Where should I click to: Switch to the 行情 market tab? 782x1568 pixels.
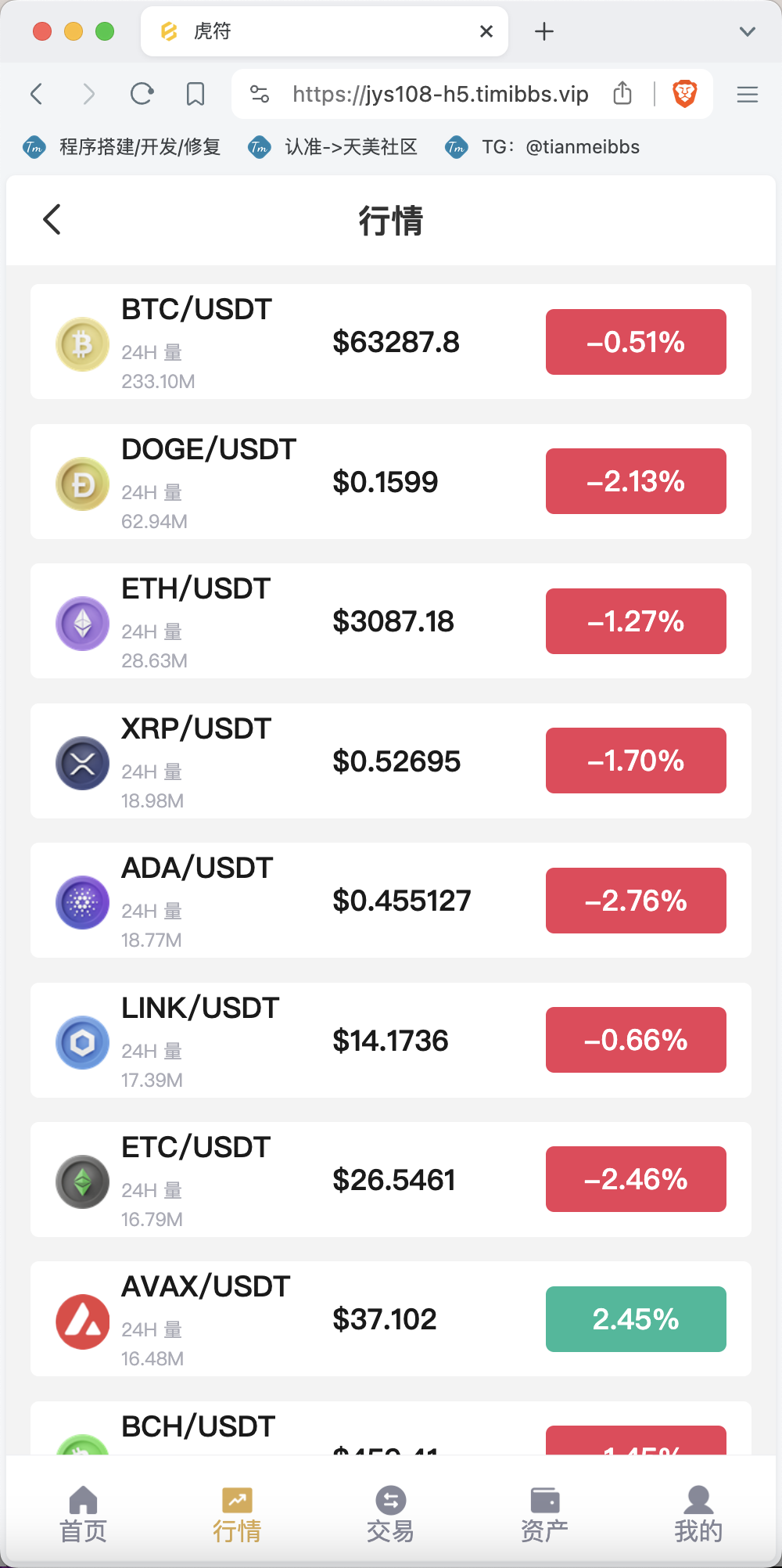click(237, 1514)
